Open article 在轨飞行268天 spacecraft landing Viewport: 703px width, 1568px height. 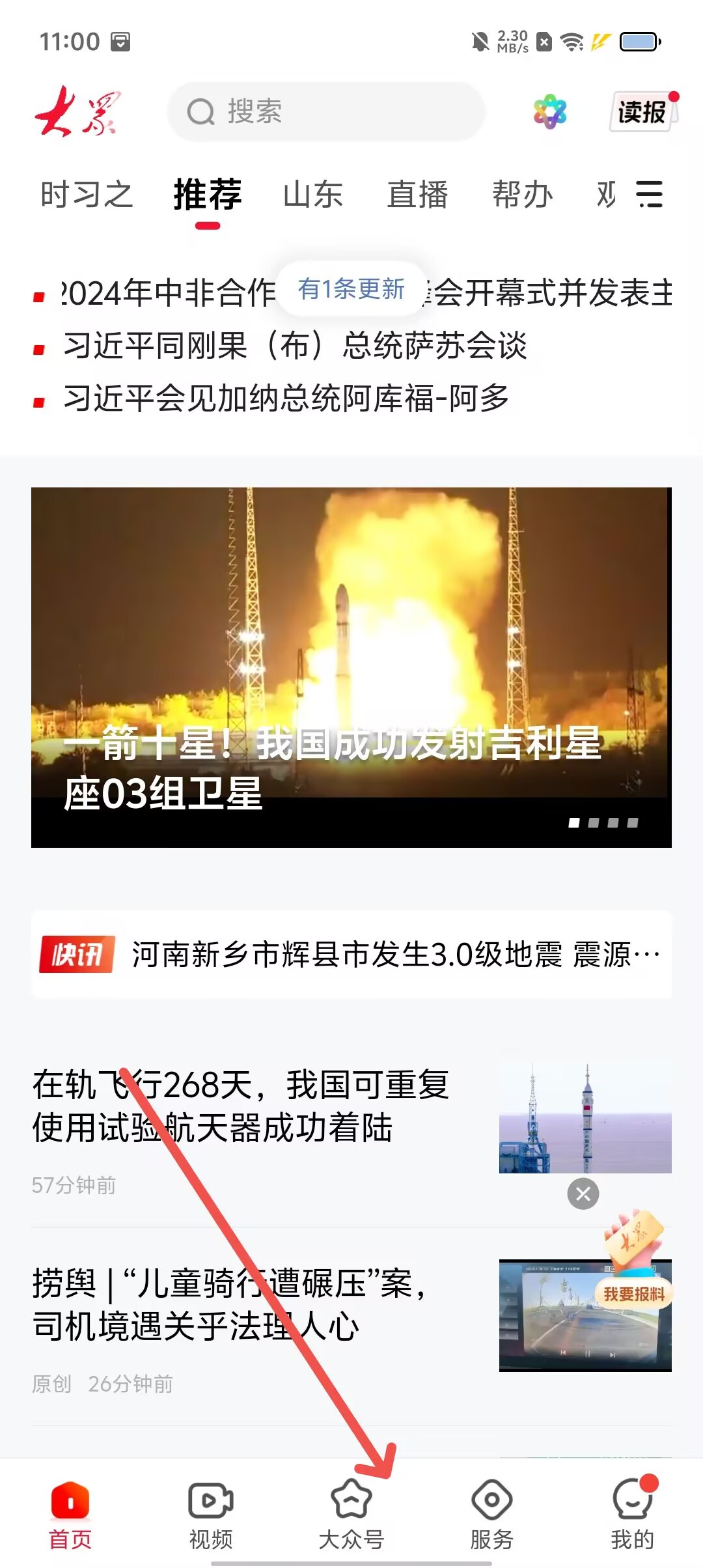(x=241, y=1107)
